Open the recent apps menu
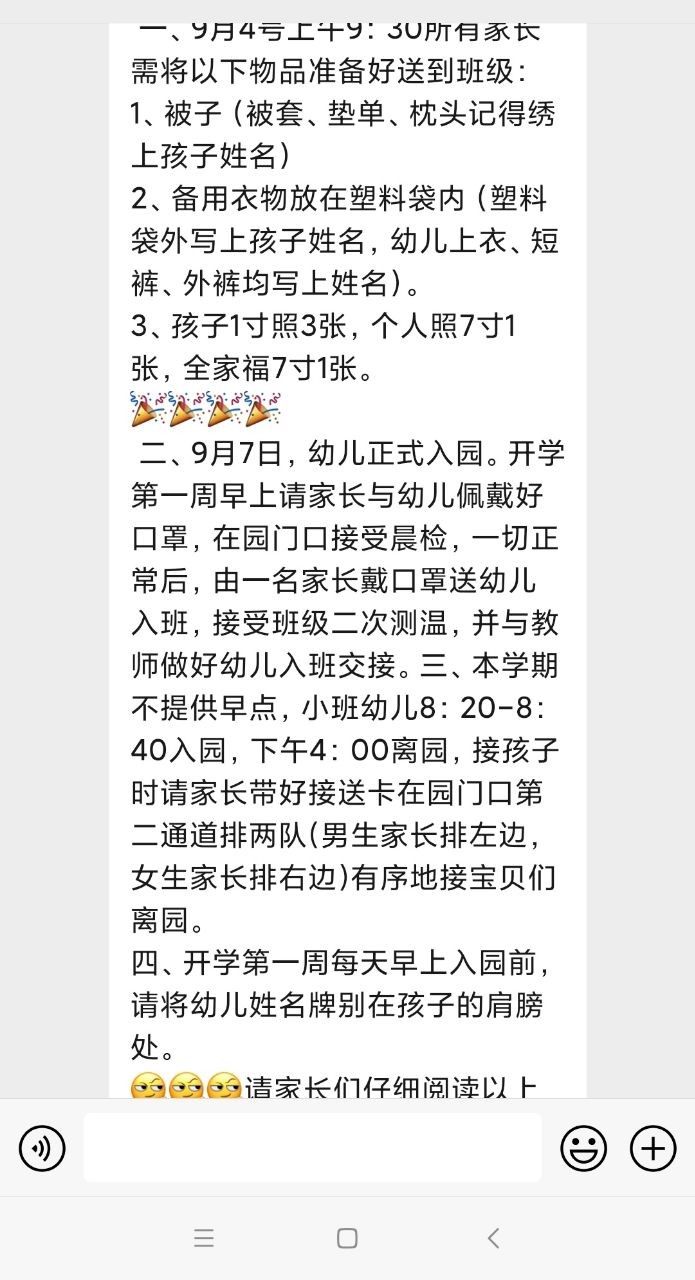695x1280 pixels. pos(204,1238)
